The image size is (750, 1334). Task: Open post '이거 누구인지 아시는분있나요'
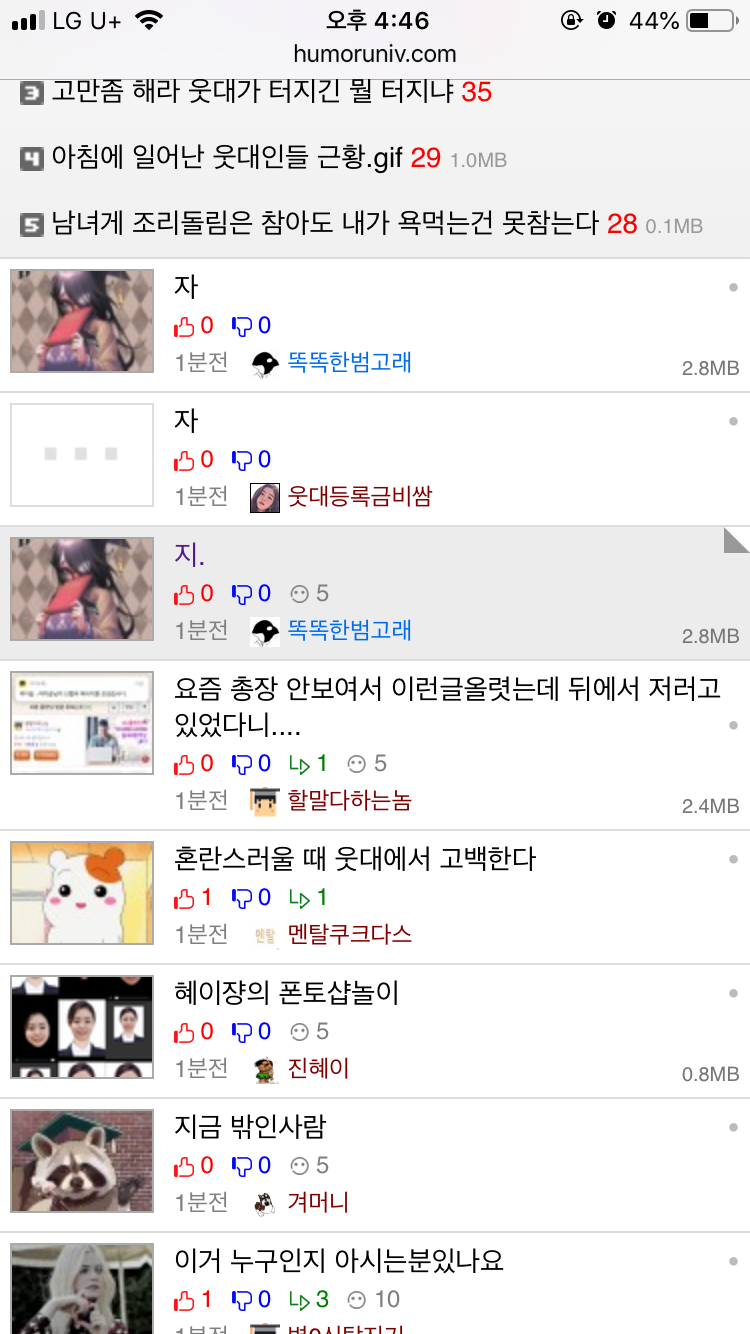click(x=338, y=1260)
